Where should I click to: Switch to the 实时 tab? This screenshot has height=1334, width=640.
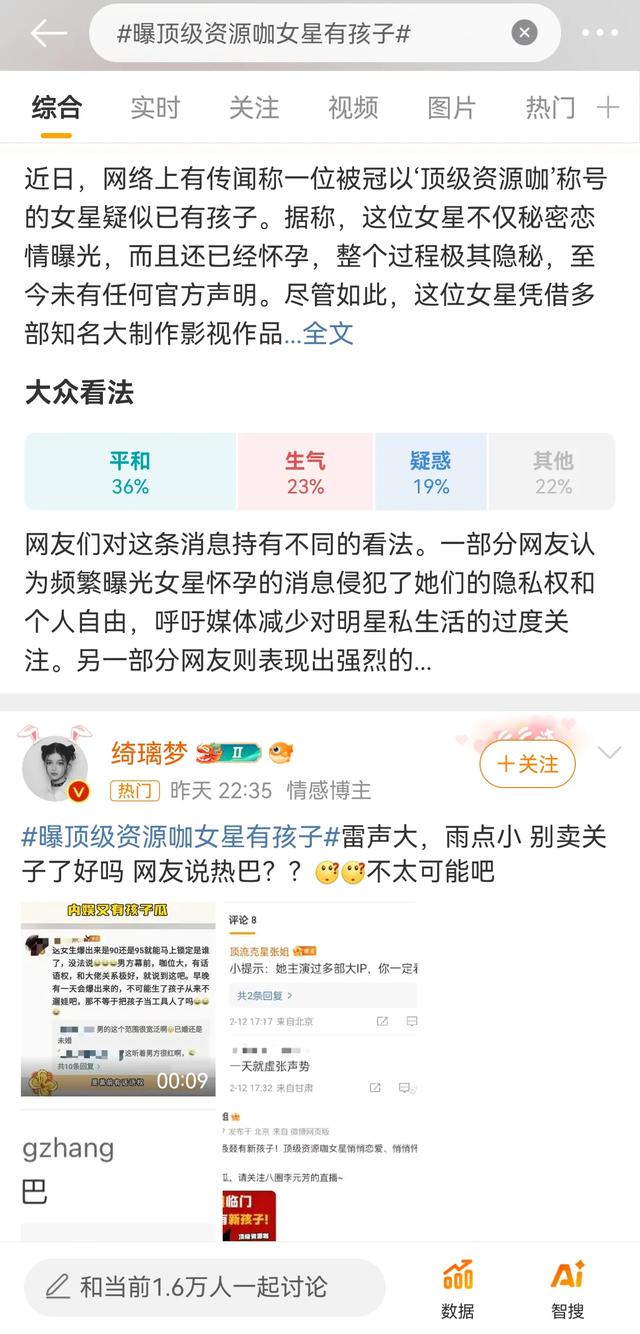(155, 107)
